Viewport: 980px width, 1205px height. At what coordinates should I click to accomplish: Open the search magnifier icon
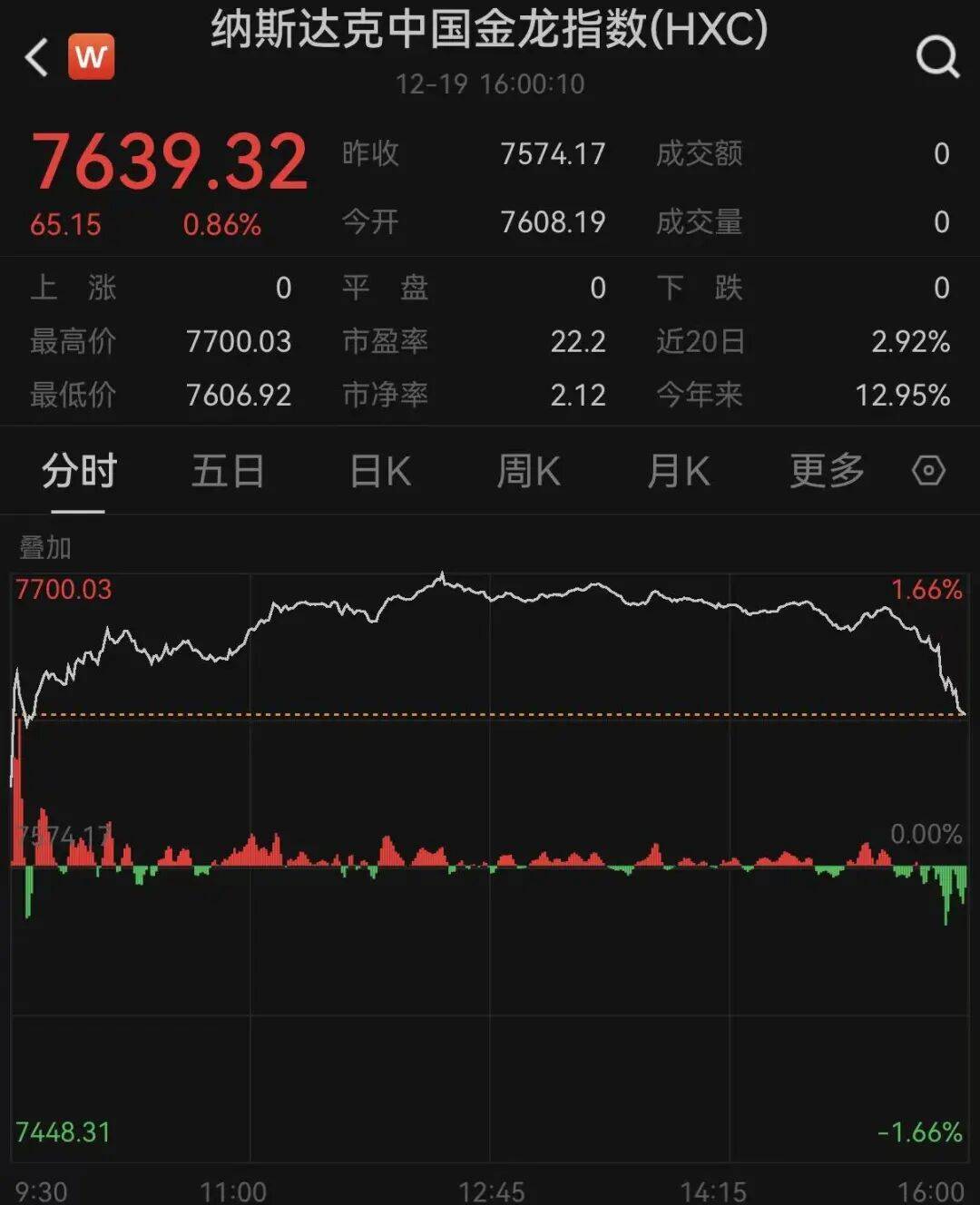[937, 57]
